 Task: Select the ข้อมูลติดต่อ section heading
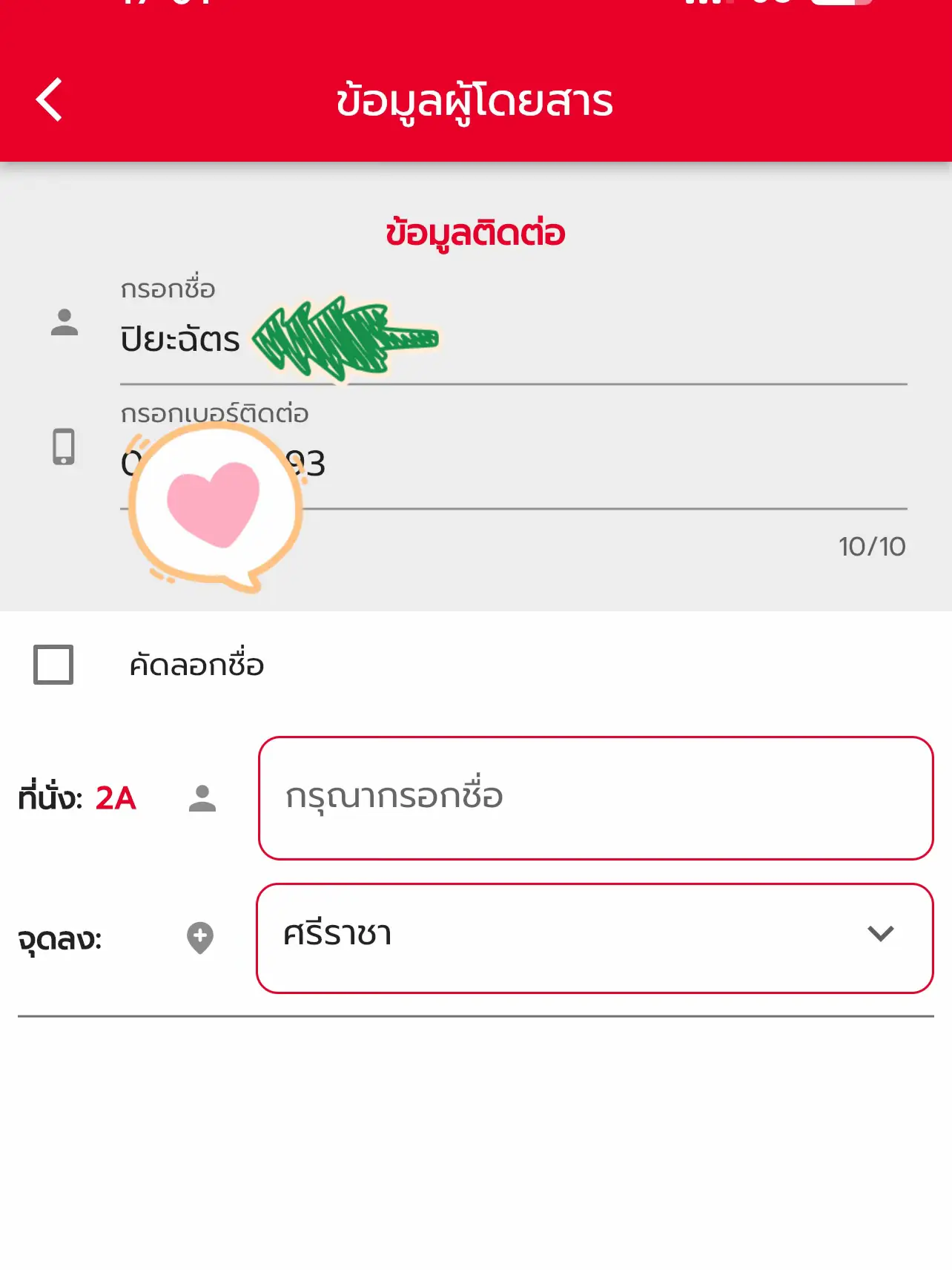(x=475, y=234)
